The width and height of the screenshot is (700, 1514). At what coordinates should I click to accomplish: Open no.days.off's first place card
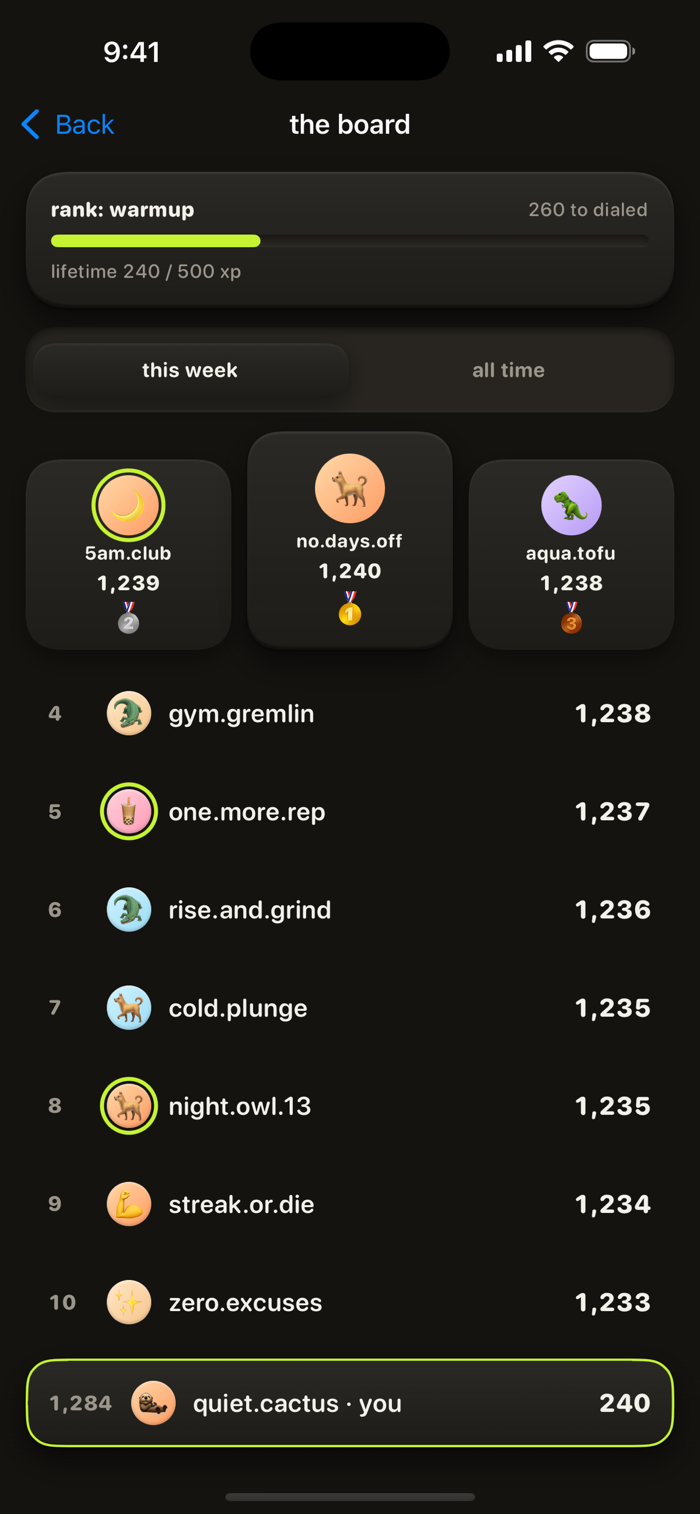point(350,540)
